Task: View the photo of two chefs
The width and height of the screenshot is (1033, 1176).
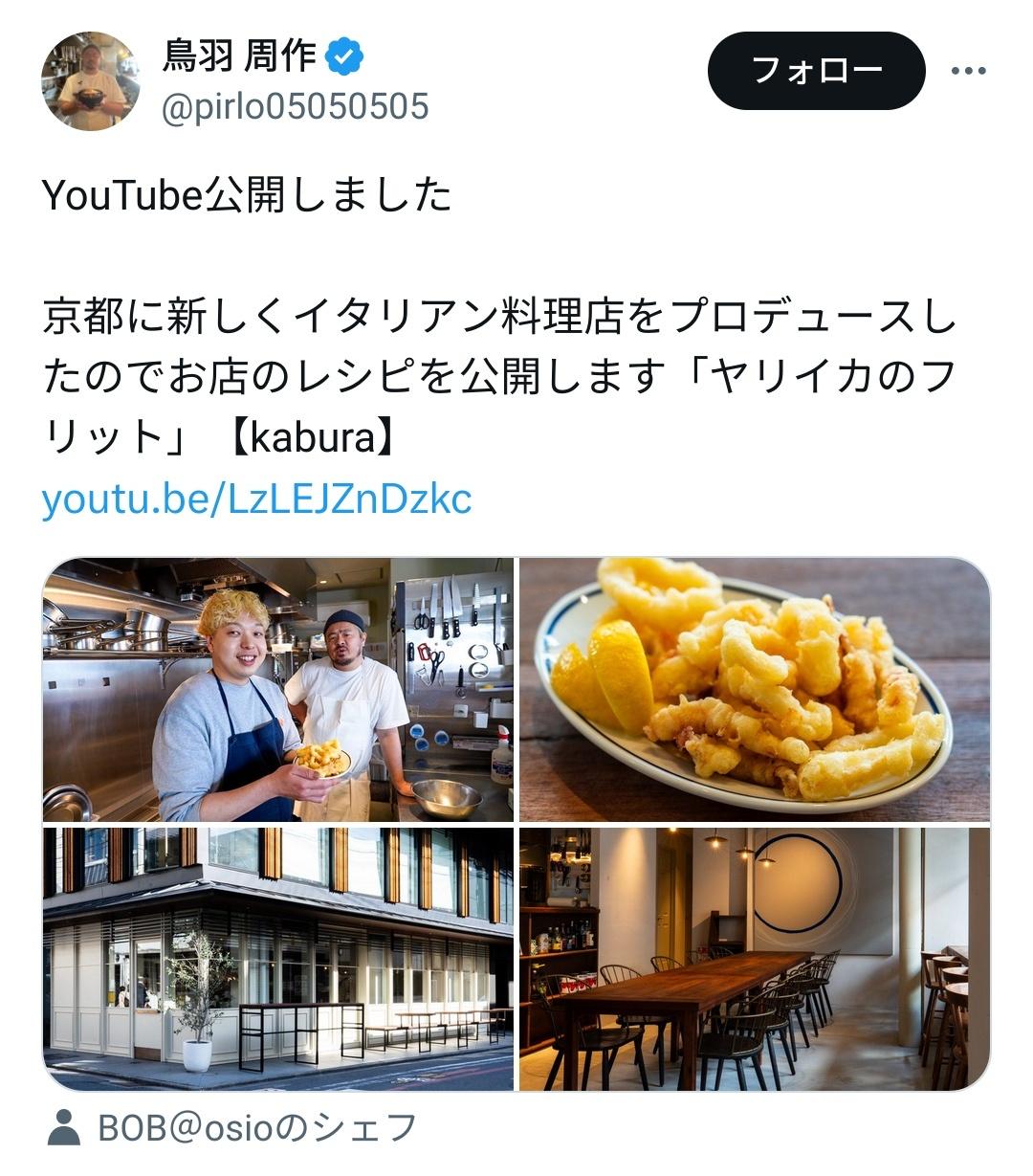Action: (x=277, y=689)
